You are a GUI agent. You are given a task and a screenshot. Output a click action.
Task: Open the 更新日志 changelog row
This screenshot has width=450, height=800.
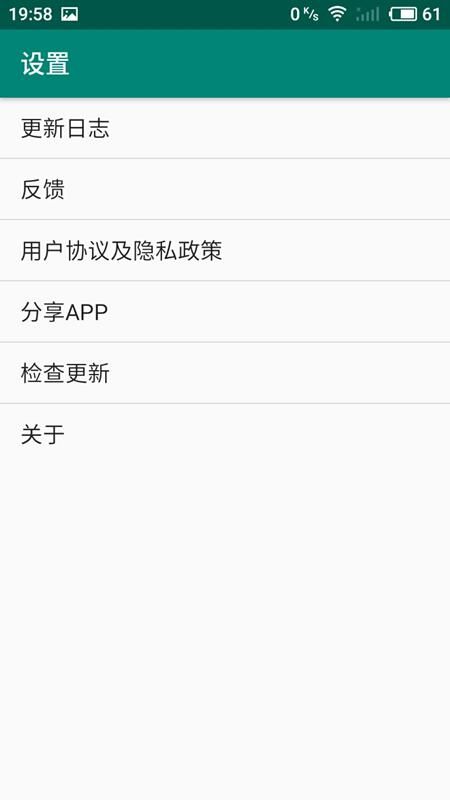tap(225, 128)
